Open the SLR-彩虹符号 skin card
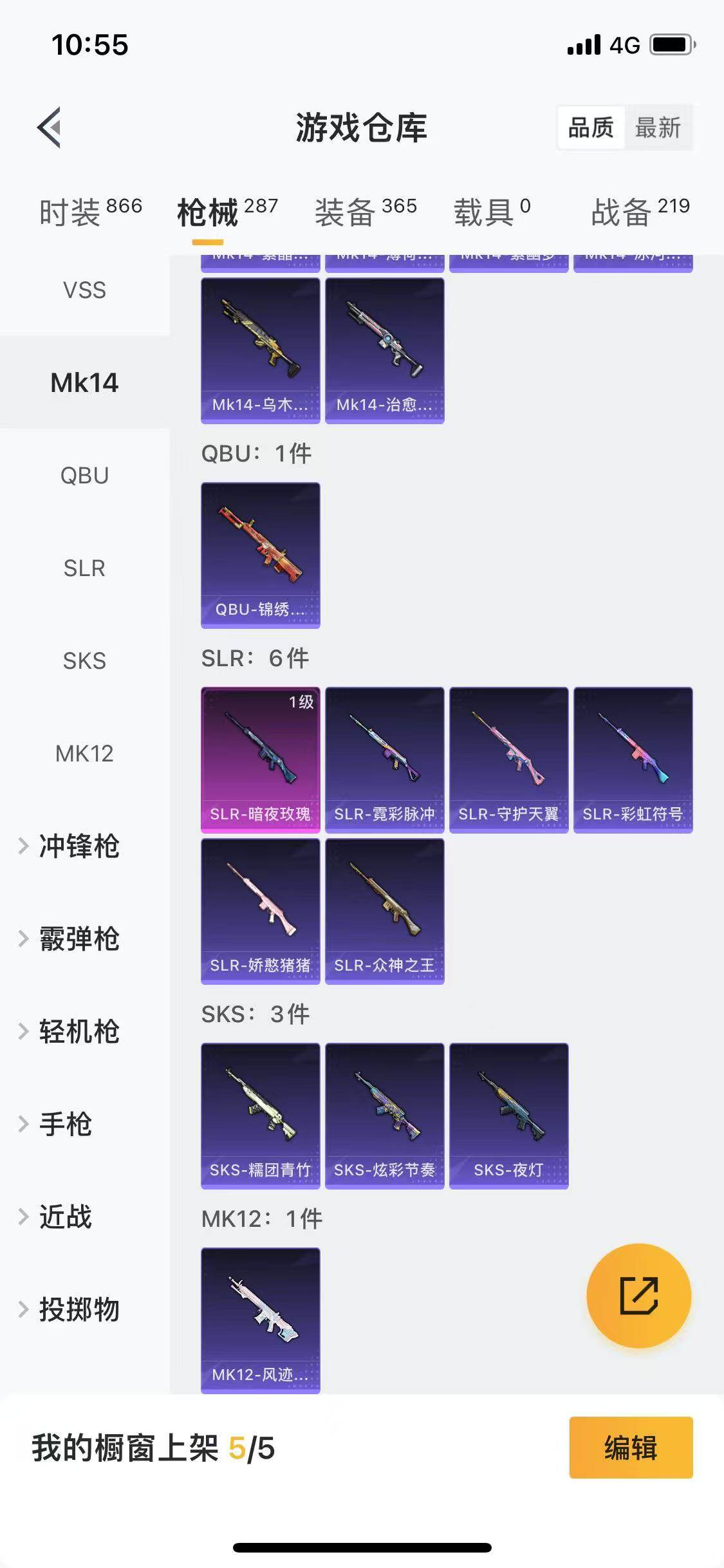Image resolution: width=724 pixels, height=1568 pixels. pos(633,760)
